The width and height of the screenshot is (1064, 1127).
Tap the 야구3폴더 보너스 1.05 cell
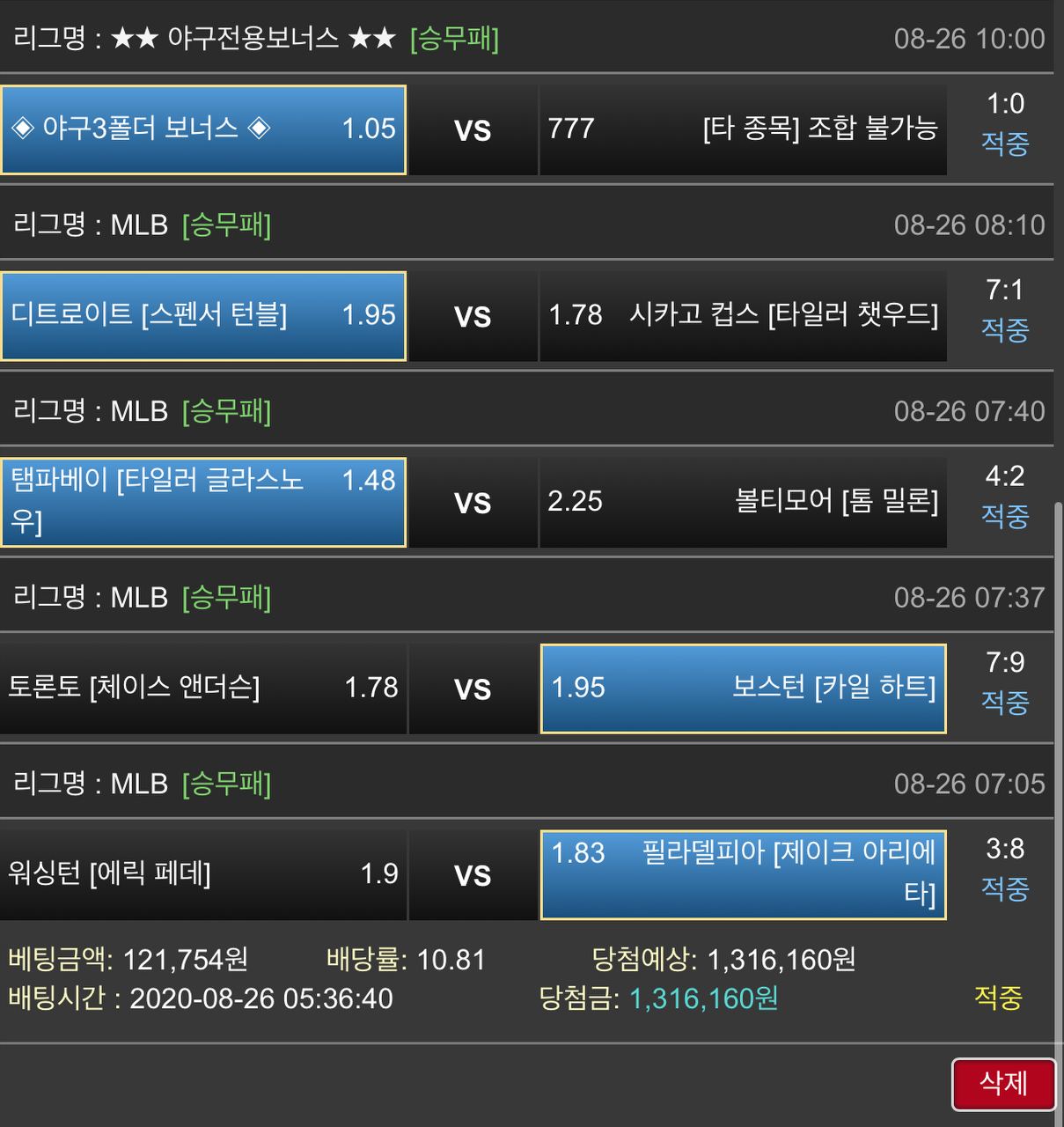pyautogui.click(x=203, y=129)
